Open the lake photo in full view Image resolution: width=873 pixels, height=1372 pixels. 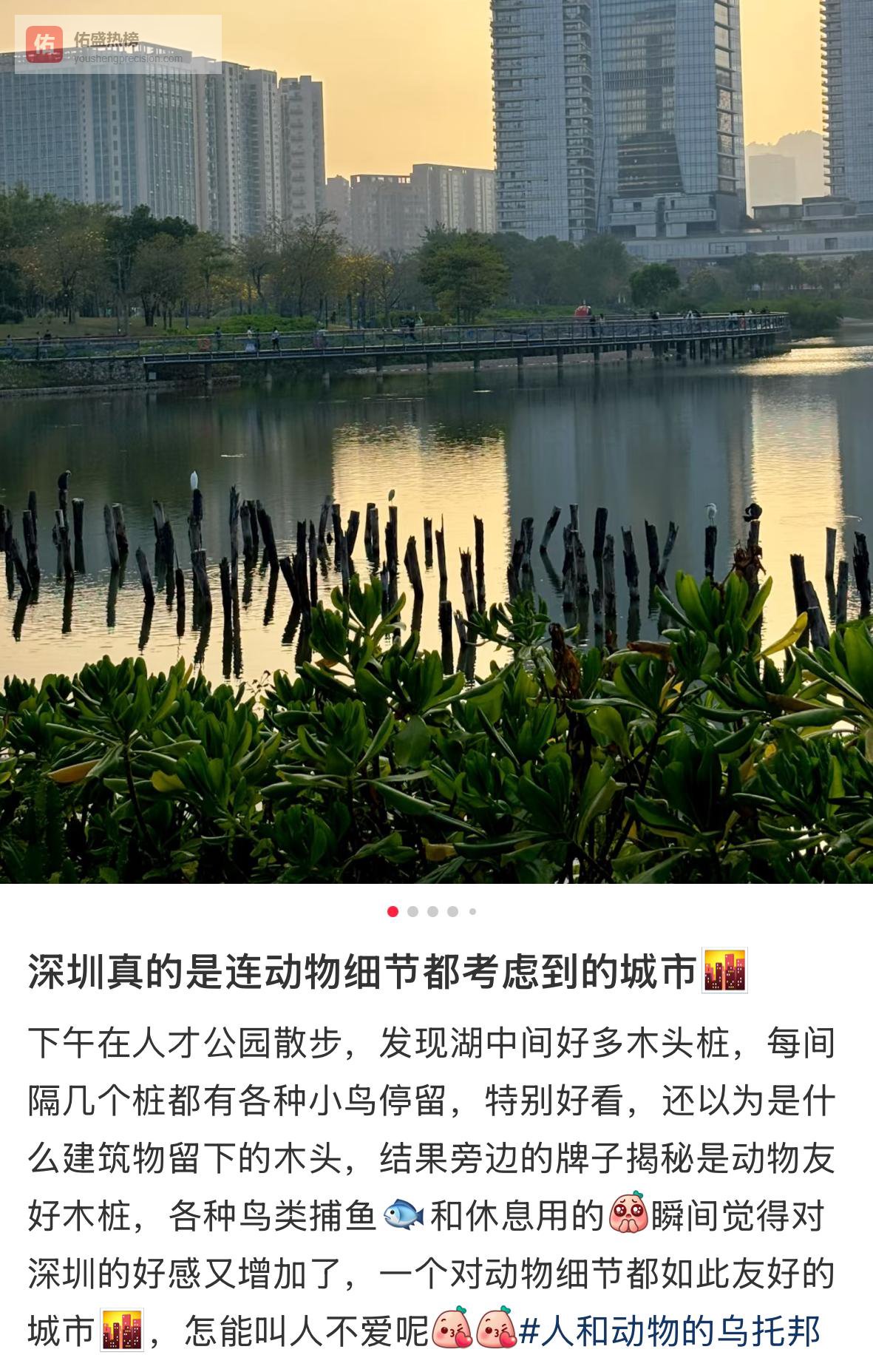coord(436,444)
